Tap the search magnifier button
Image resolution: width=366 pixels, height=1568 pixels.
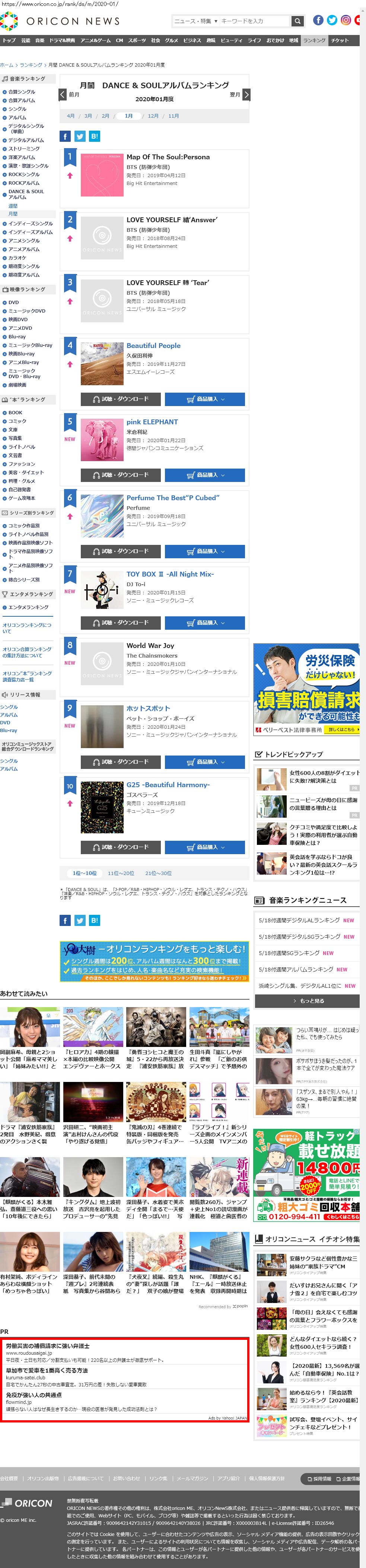click(x=297, y=21)
